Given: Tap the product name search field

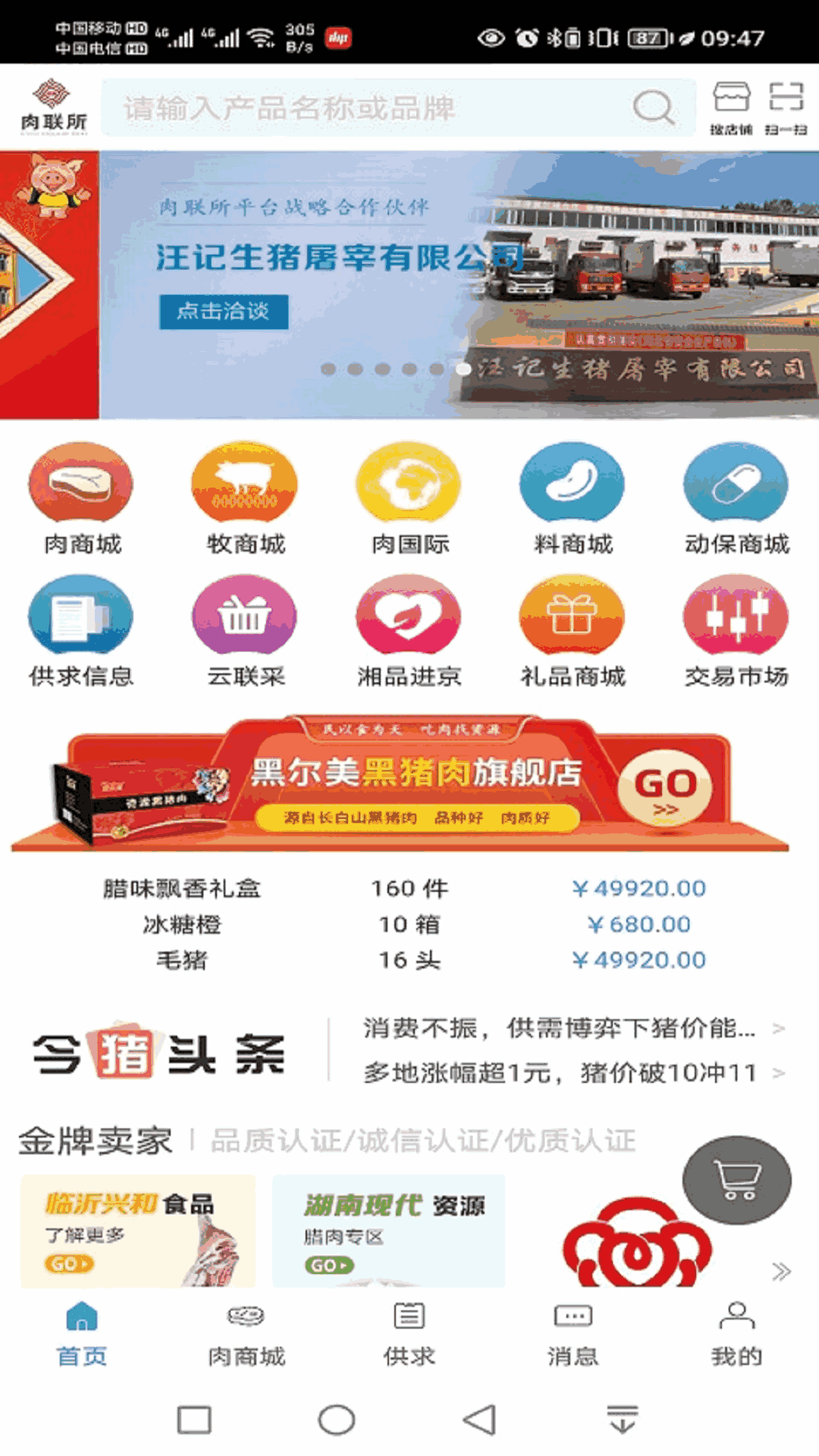Looking at the screenshot, I should [364, 108].
